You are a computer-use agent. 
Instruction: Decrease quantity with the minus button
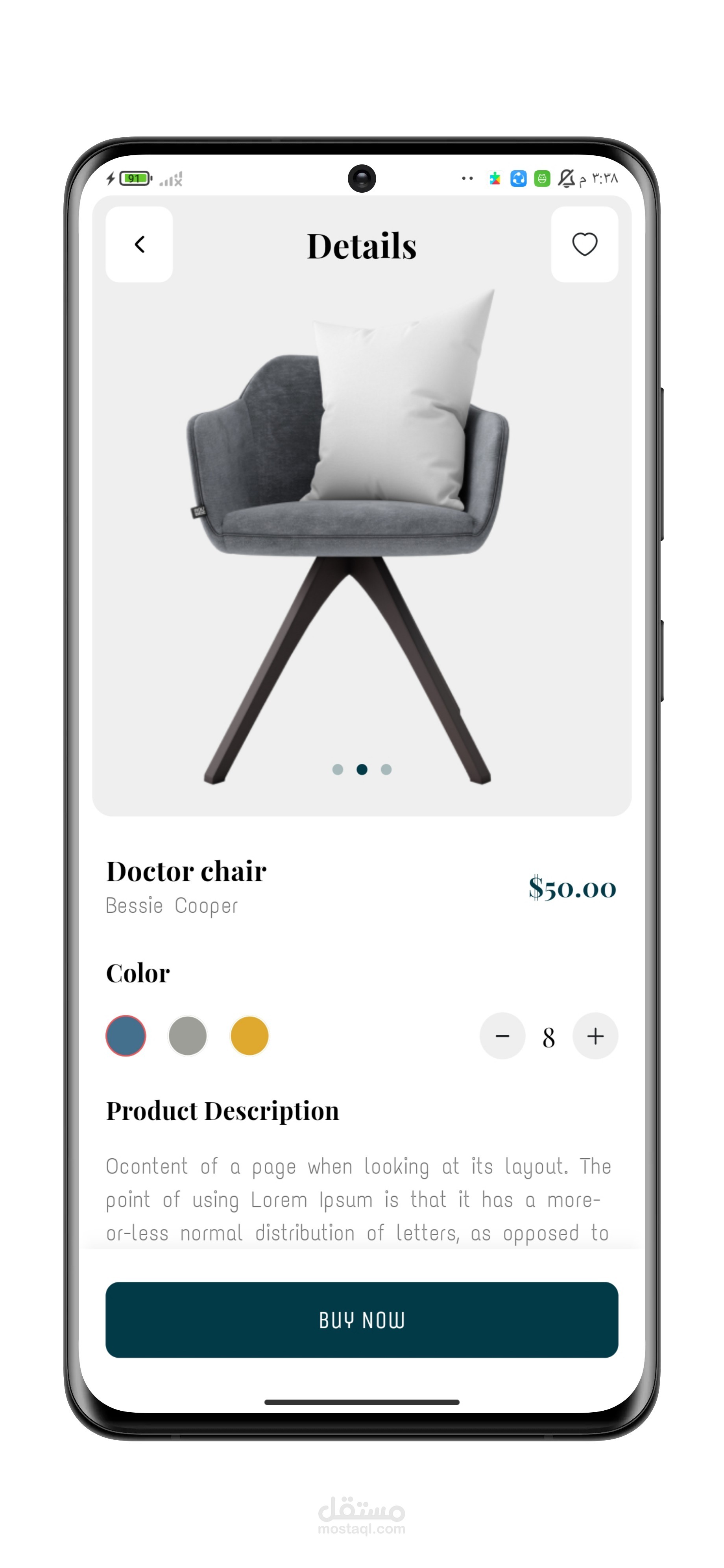point(502,1036)
